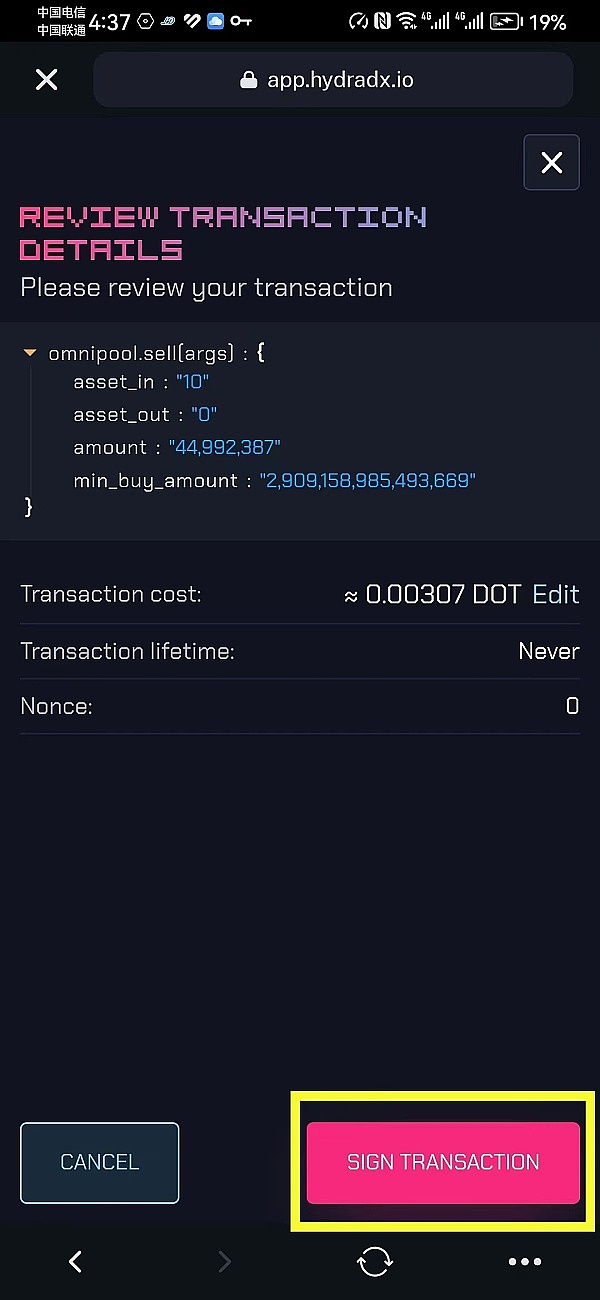Reload the current page
This screenshot has width=600, height=1300.
point(375,1262)
